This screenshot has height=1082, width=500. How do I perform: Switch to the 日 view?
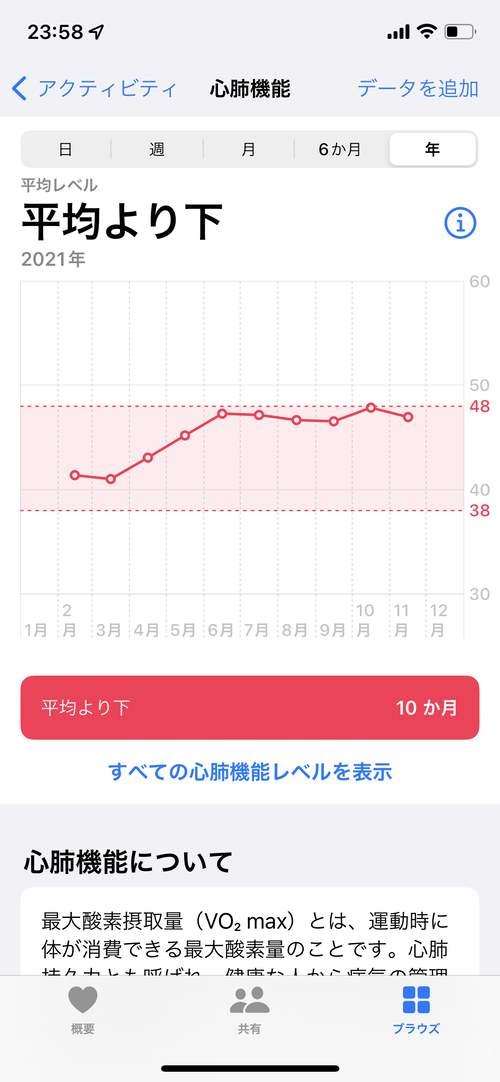point(66,150)
